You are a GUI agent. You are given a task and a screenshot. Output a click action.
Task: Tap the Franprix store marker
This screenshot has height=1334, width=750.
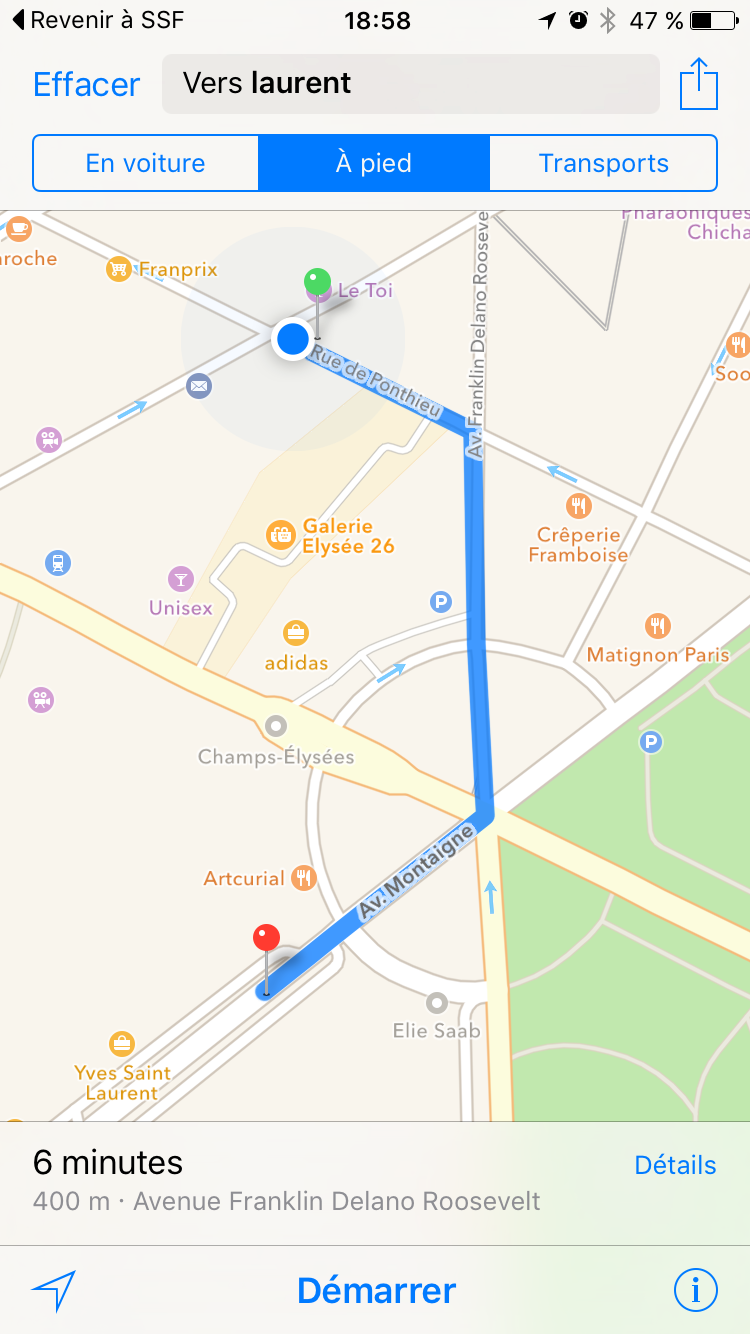tap(119, 269)
